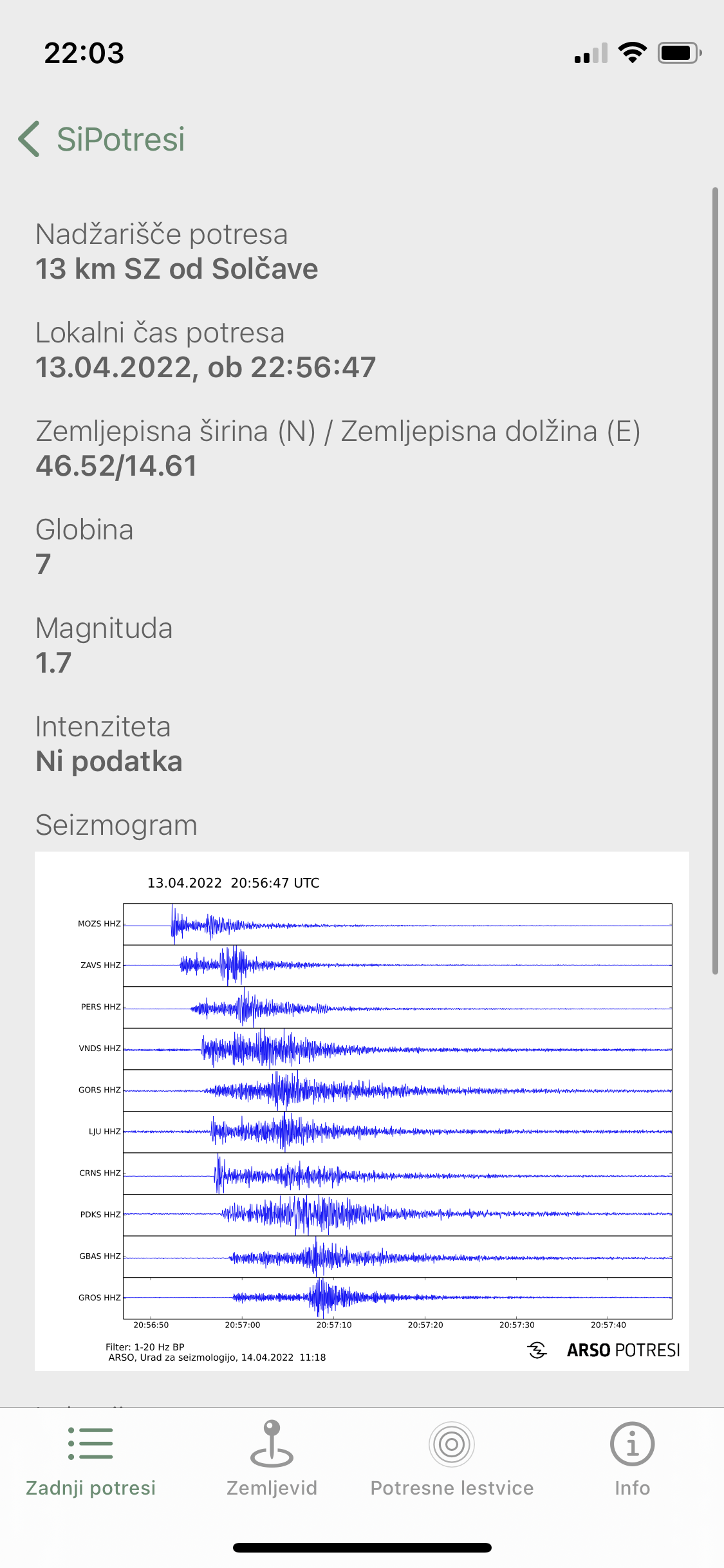The image size is (724, 1568).
Task: Open the seismogram image
Action: [x=362, y=1112]
